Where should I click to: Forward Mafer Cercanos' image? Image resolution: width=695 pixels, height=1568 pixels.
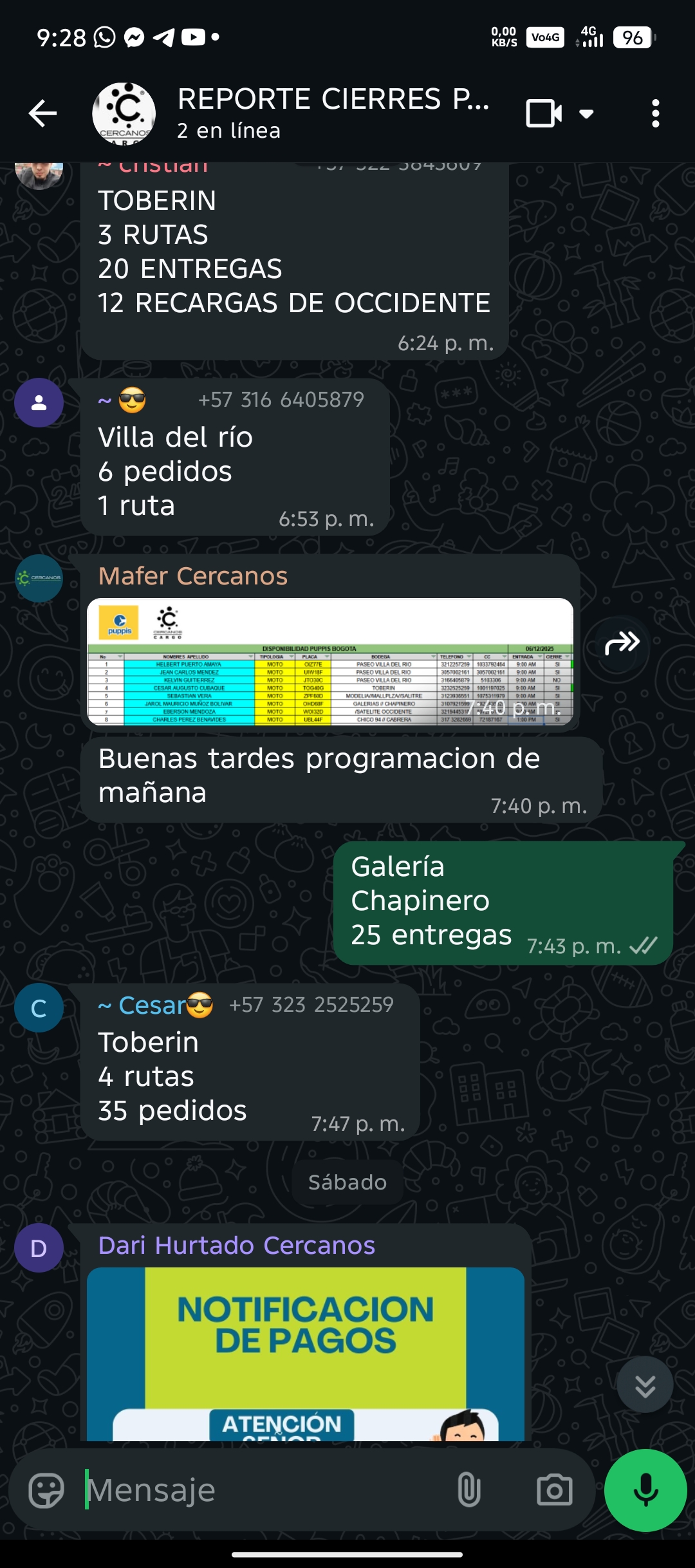point(622,642)
